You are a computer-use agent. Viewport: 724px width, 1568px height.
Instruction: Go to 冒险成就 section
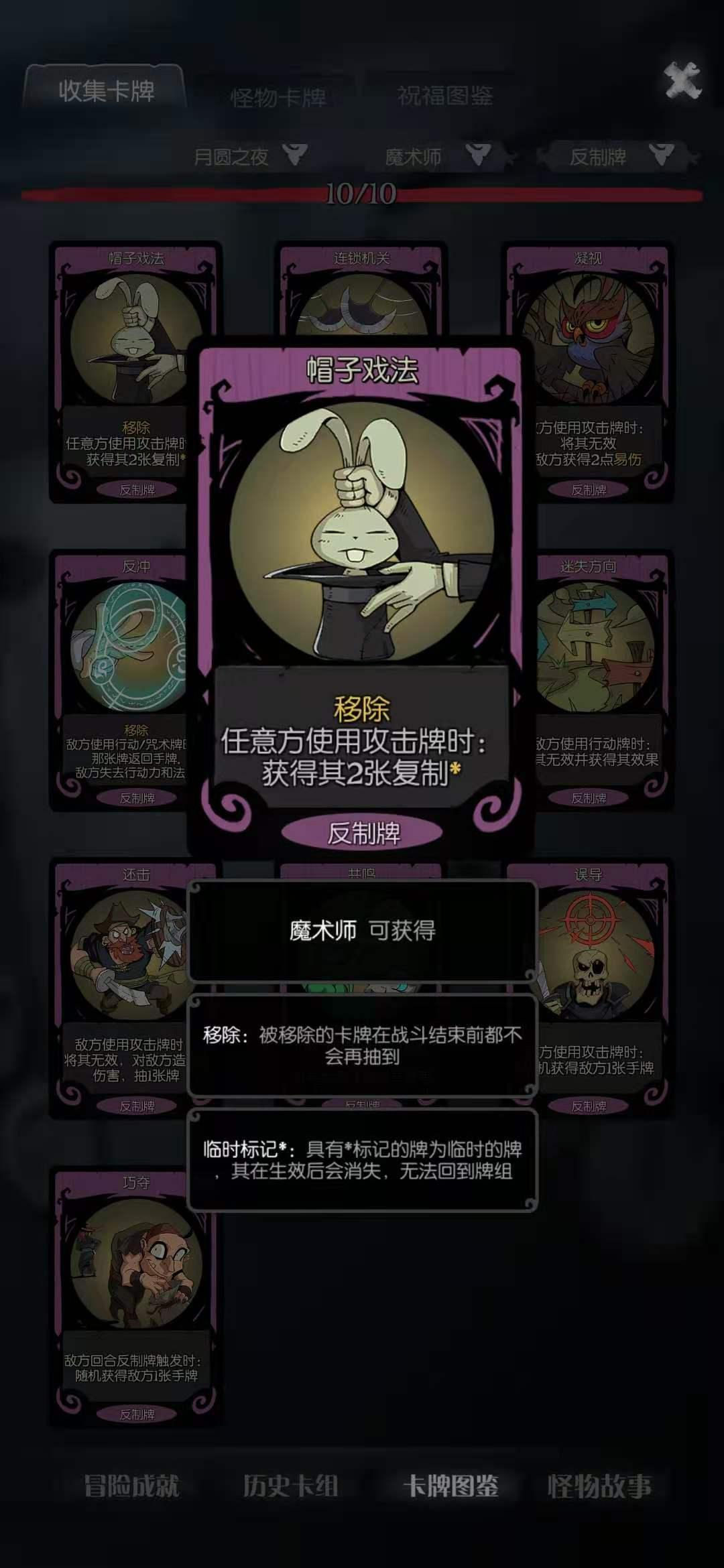131,1486
